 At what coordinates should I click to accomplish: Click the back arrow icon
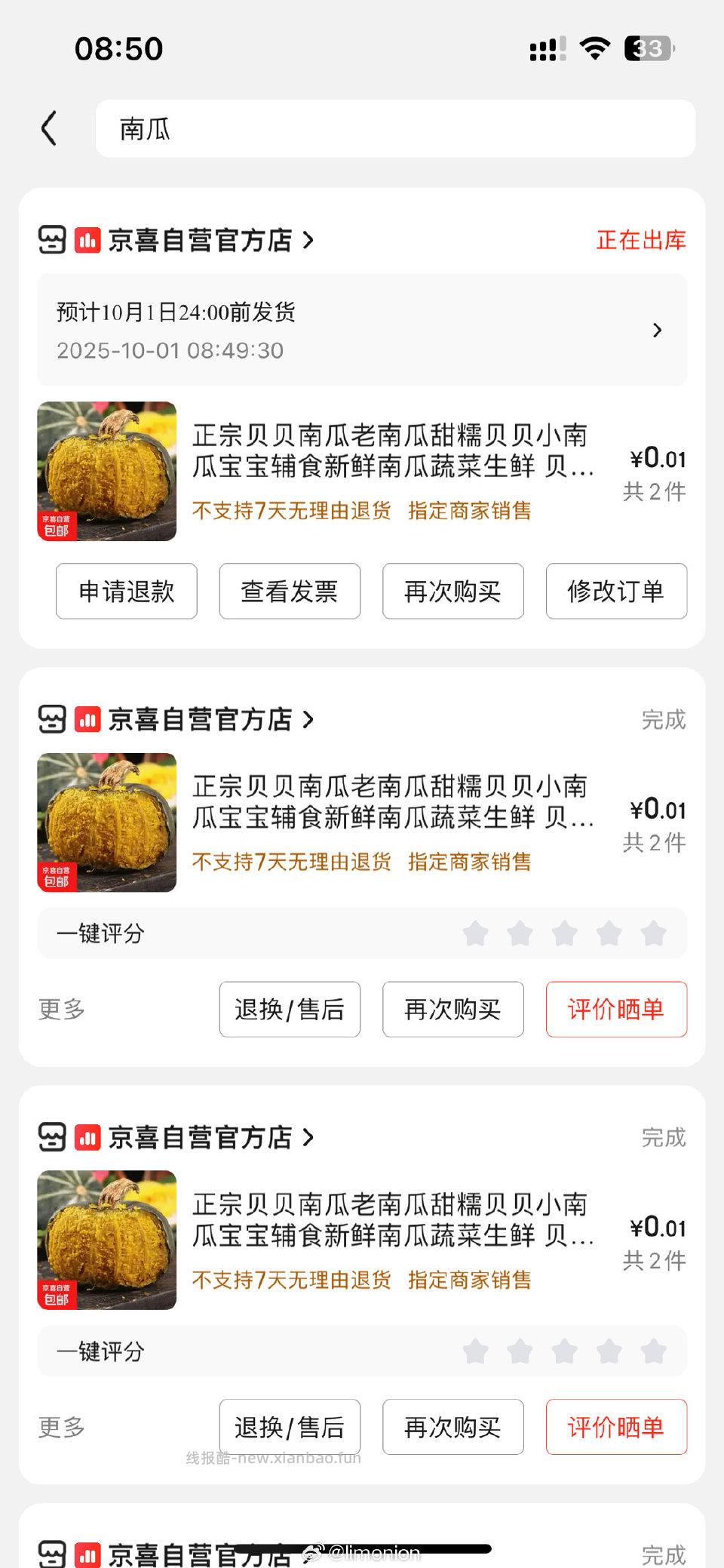click(x=50, y=128)
